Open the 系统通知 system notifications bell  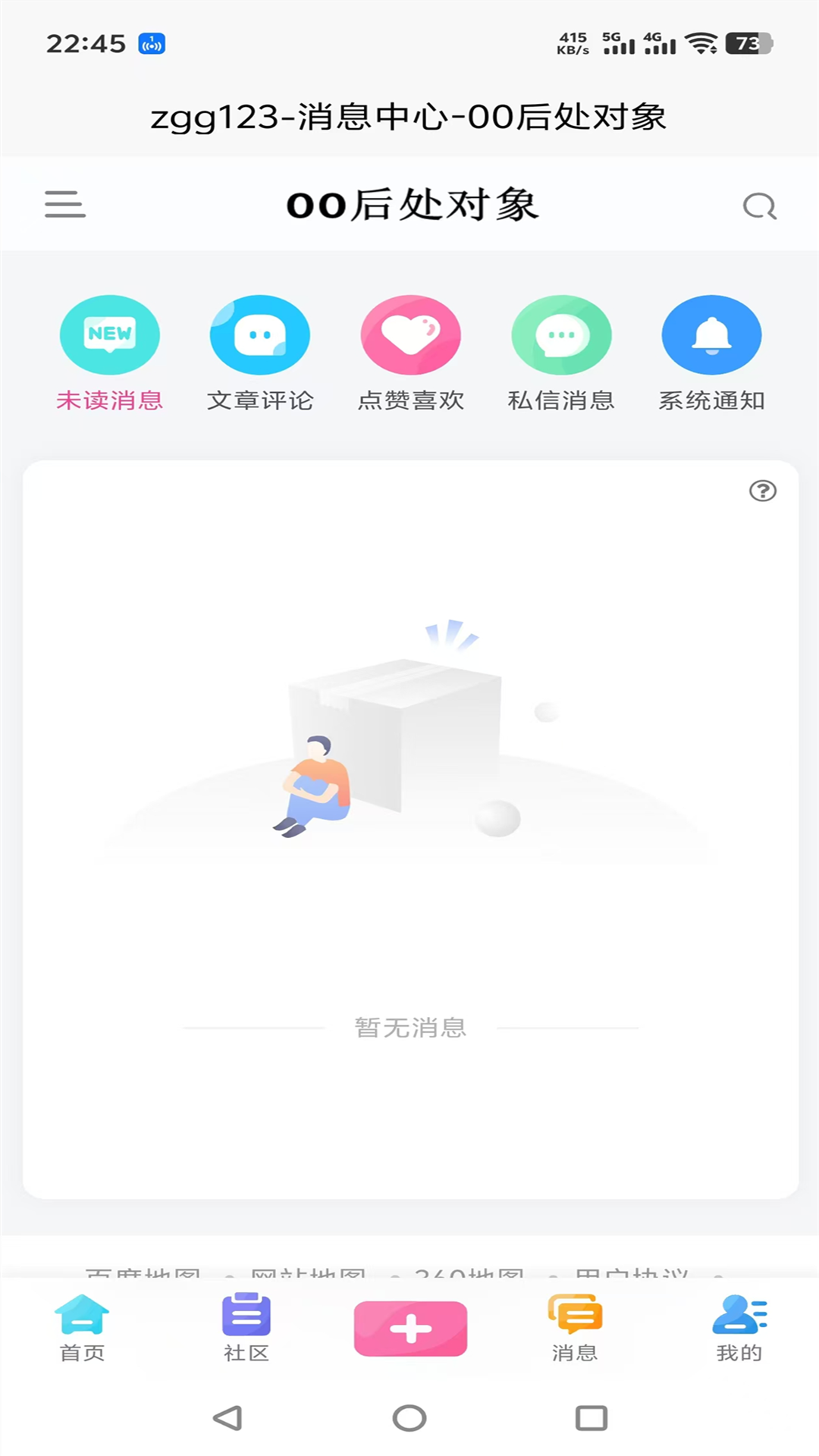click(x=710, y=334)
